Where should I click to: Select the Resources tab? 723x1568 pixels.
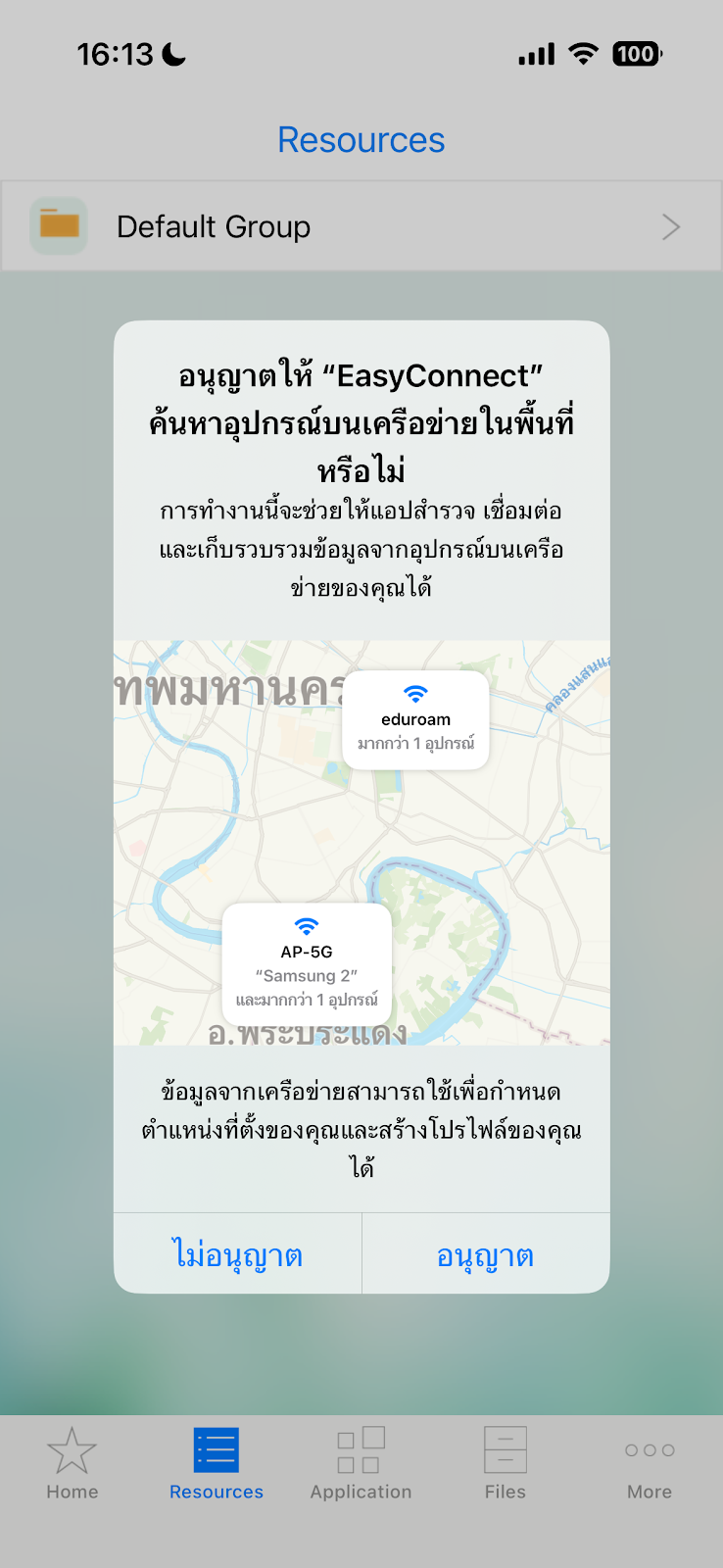(217, 1464)
